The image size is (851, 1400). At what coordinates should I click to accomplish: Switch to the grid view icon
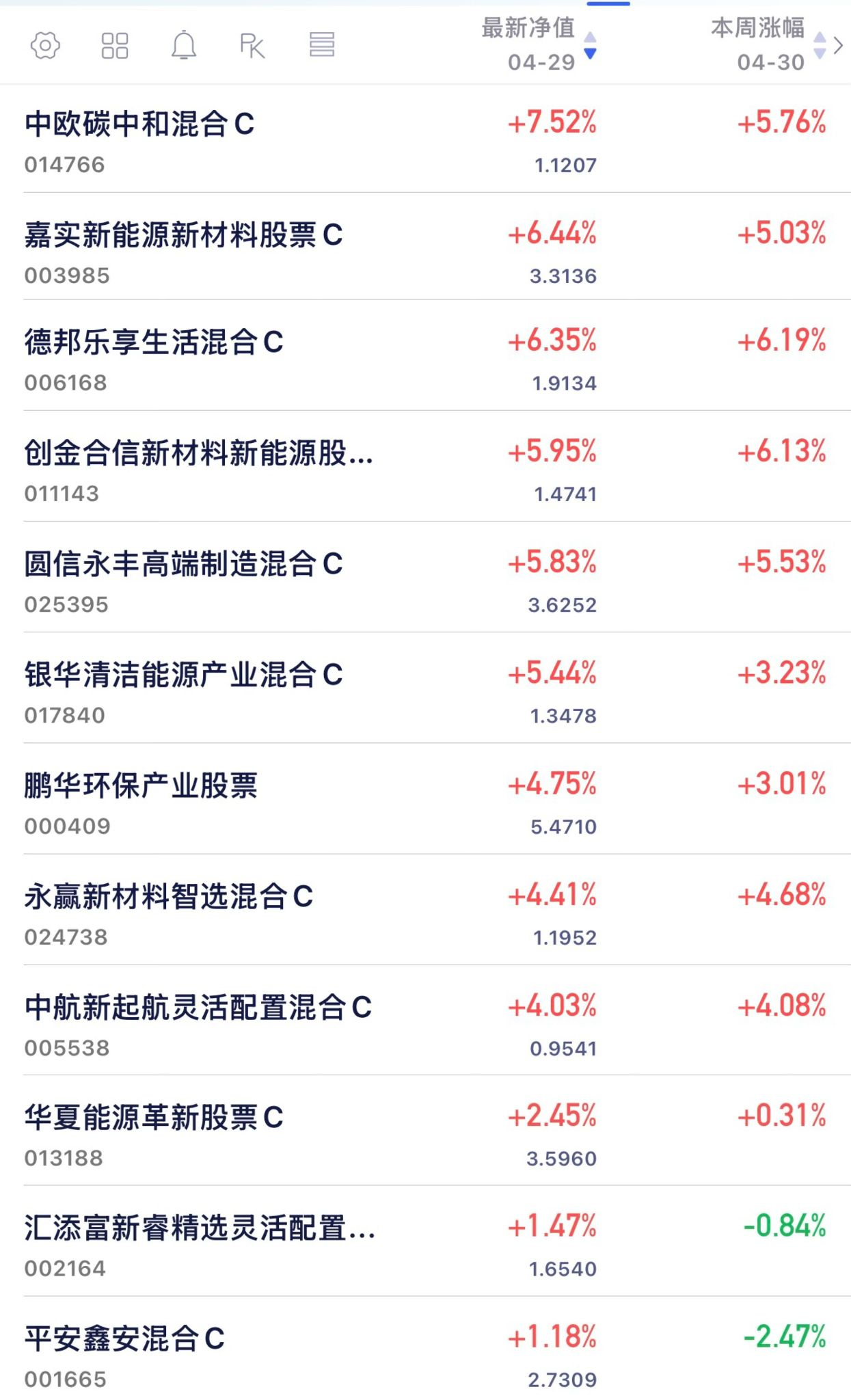coord(114,46)
